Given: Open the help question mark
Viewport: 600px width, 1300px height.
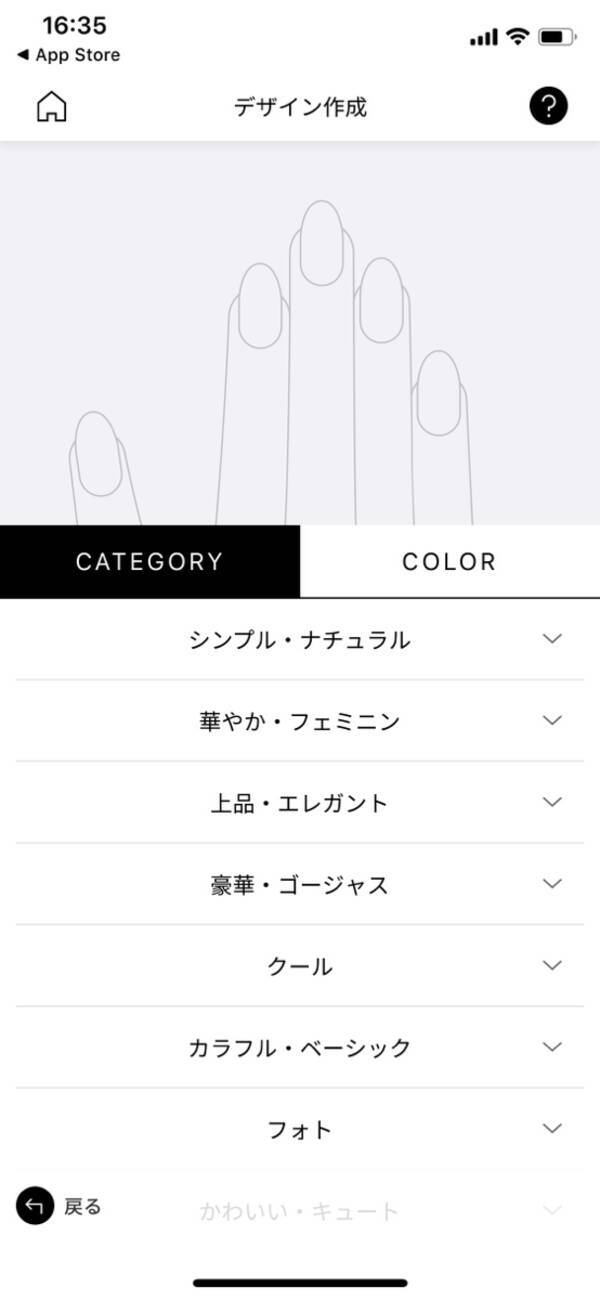Looking at the screenshot, I should [548, 106].
